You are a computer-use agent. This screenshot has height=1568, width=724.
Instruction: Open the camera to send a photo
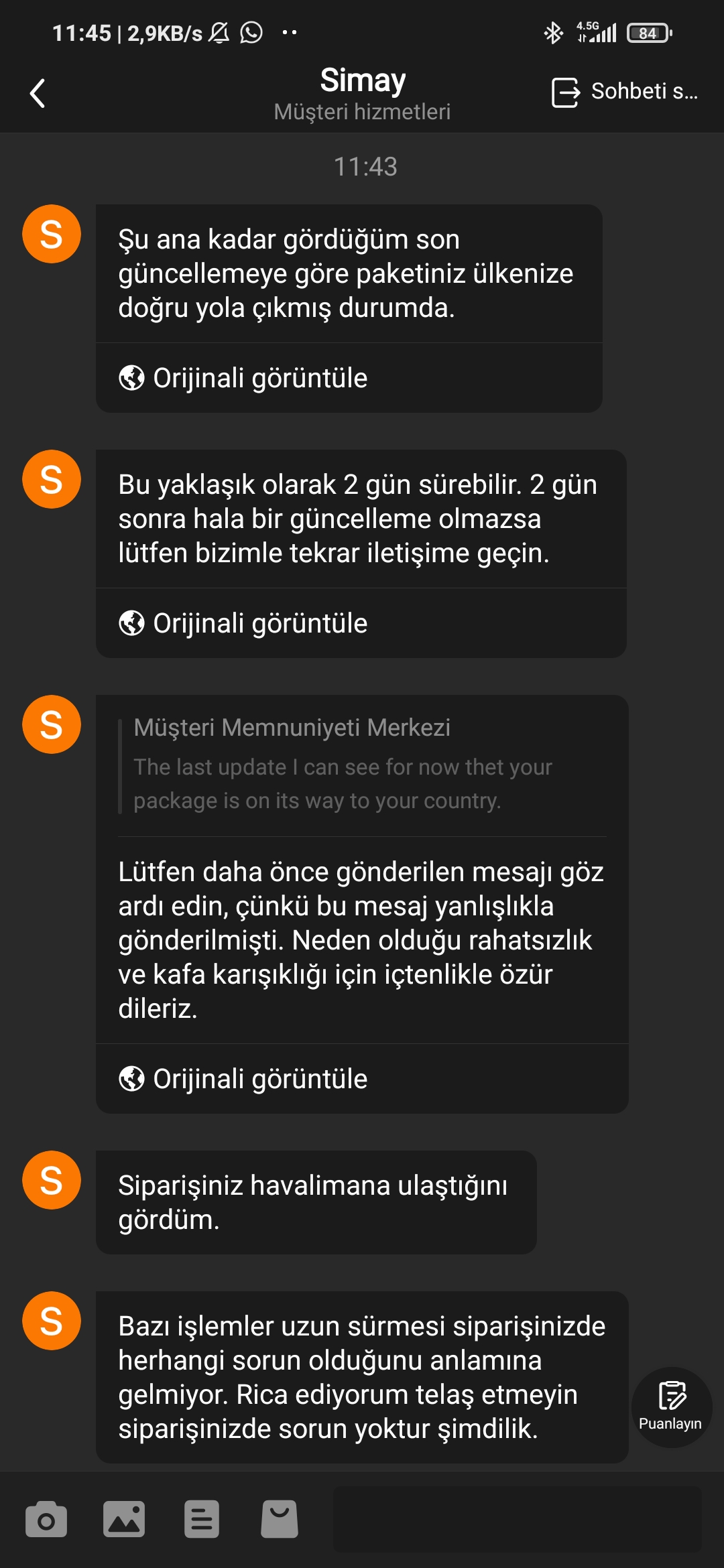click(46, 1519)
